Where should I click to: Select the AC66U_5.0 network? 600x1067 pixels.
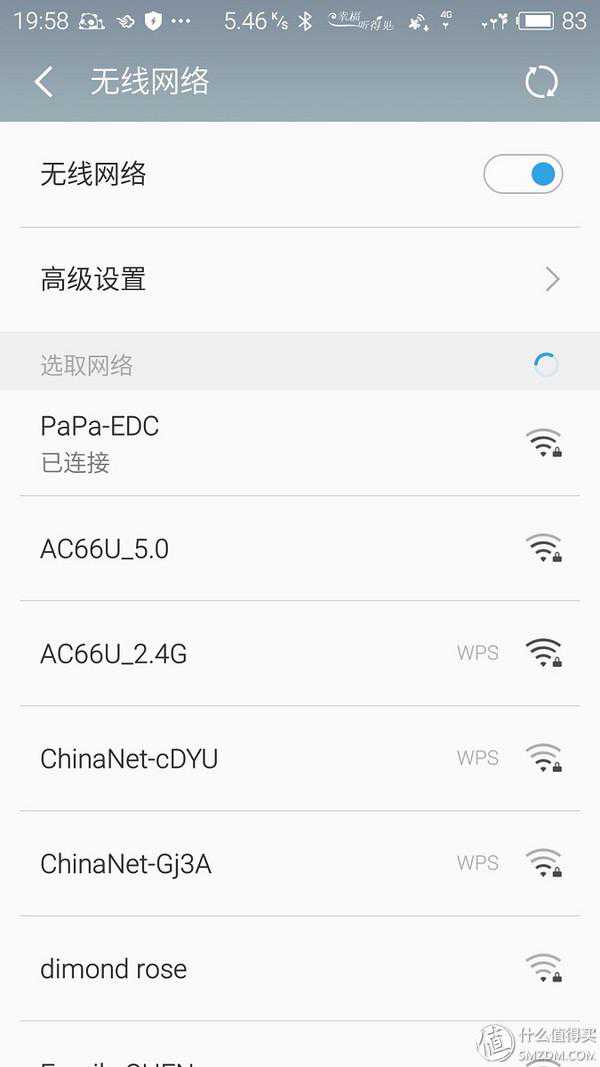(300, 548)
